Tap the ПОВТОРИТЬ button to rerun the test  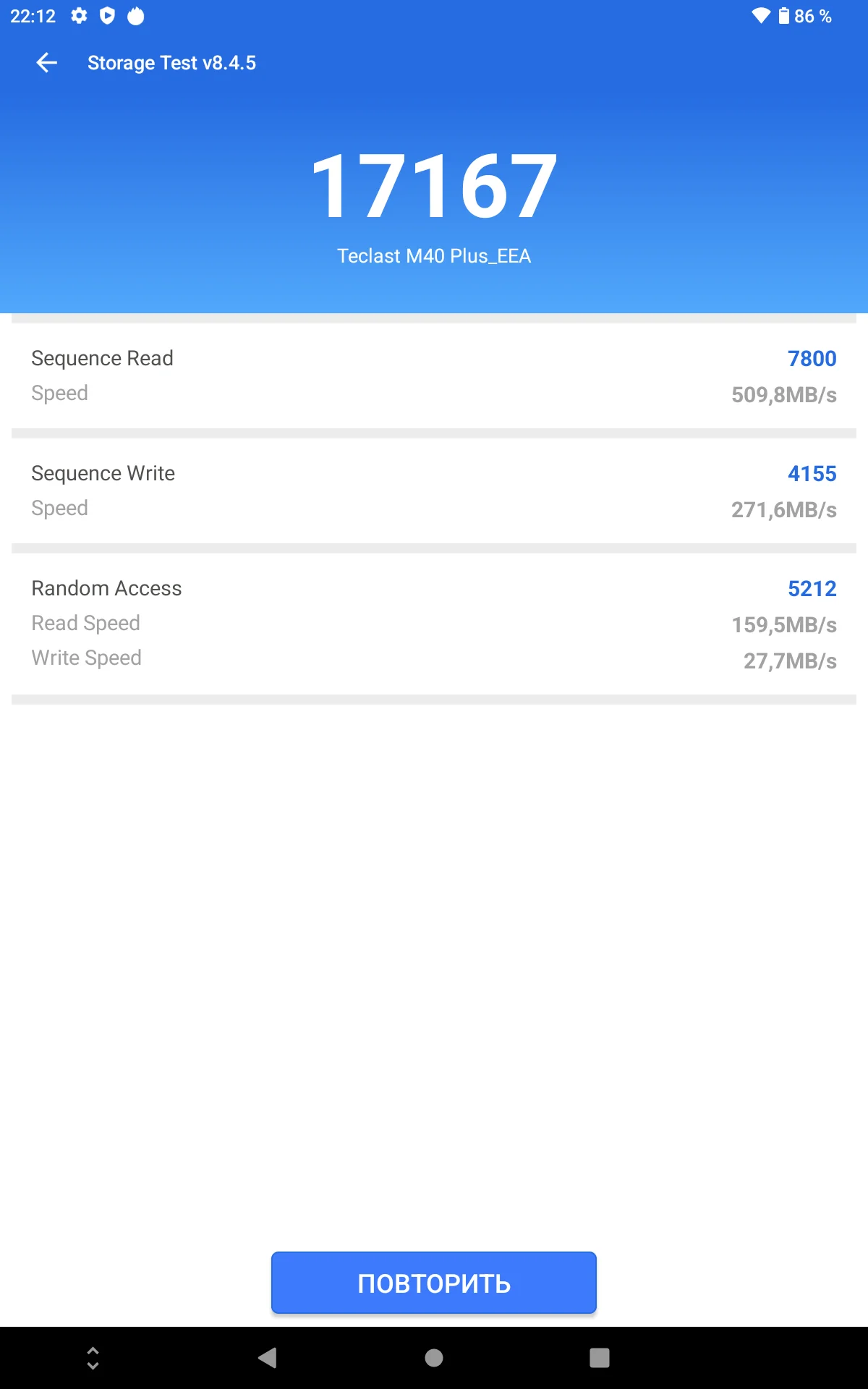tap(434, 1283)
